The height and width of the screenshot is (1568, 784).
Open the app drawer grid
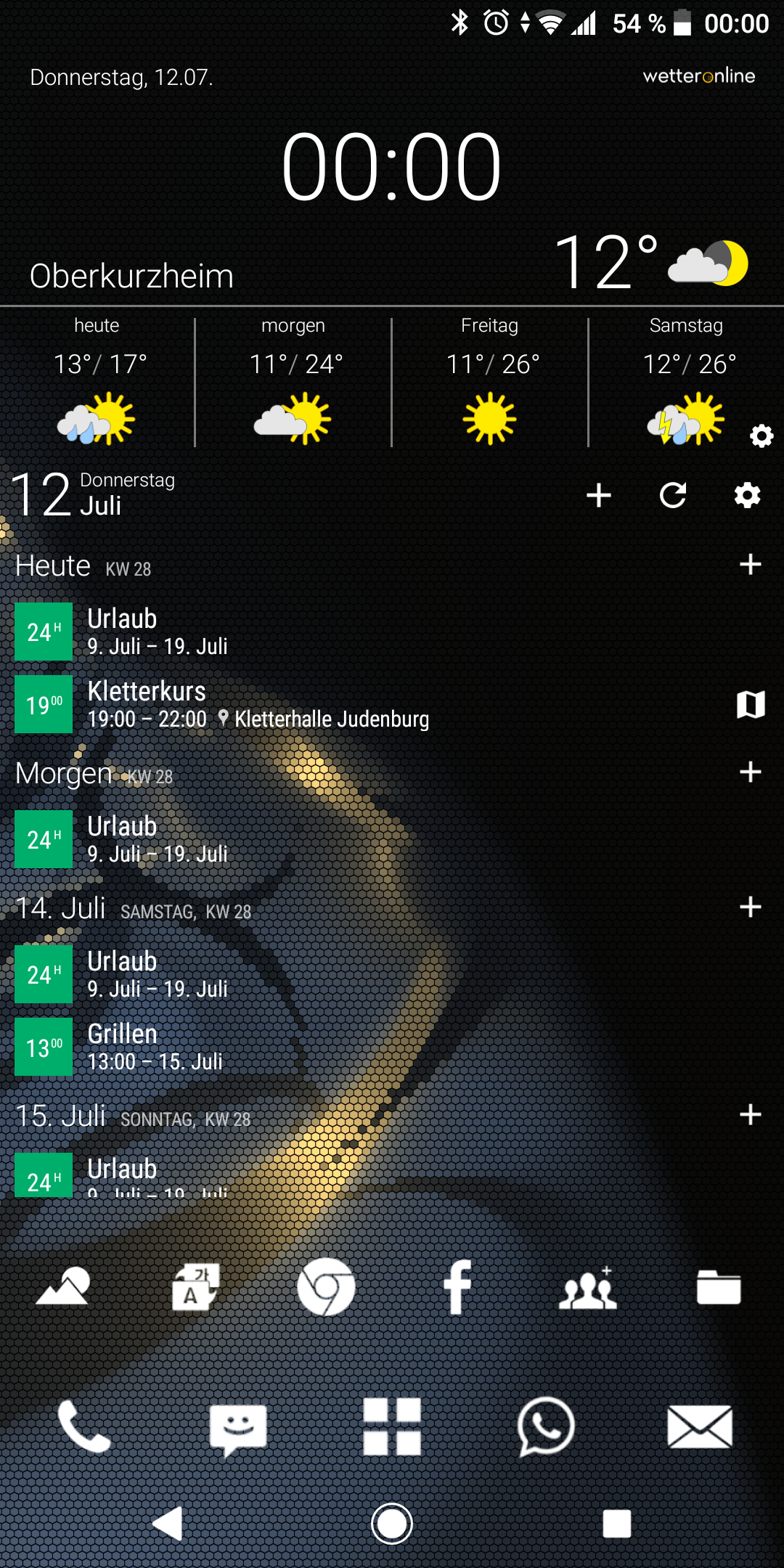click(392, 1426)
